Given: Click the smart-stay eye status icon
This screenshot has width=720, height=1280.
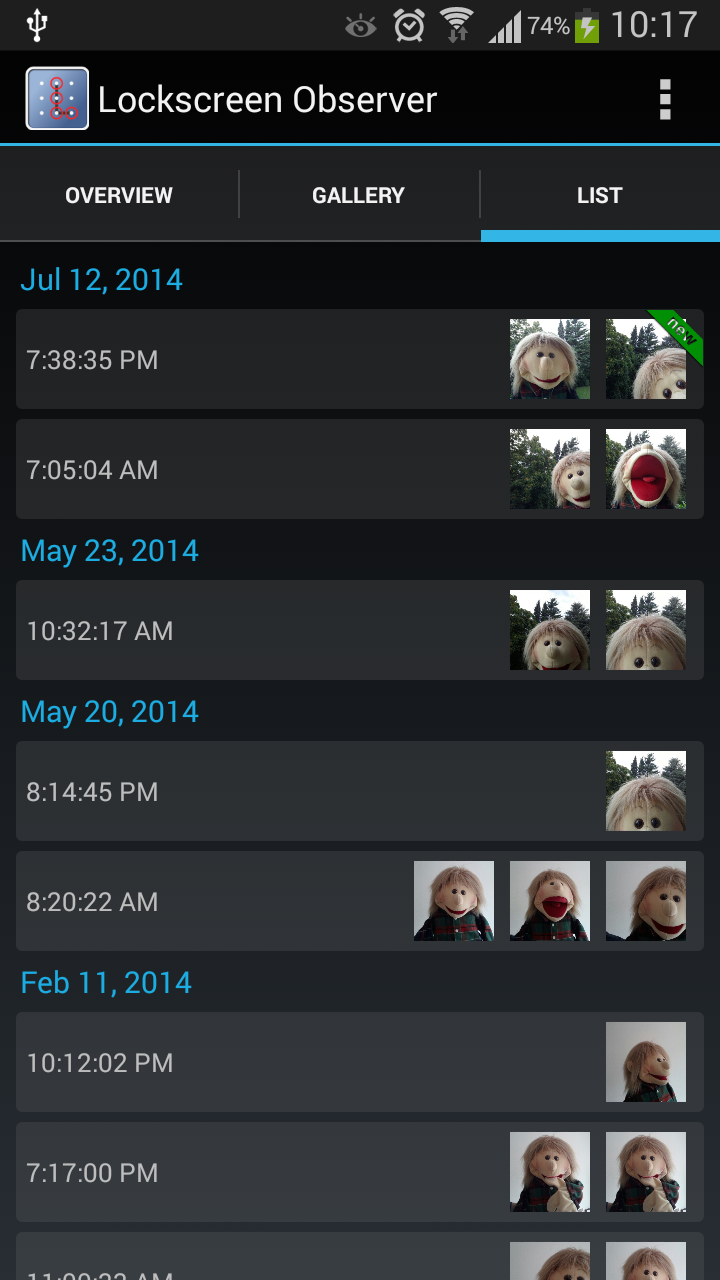Looking at the screenshot, I should 361,25.
